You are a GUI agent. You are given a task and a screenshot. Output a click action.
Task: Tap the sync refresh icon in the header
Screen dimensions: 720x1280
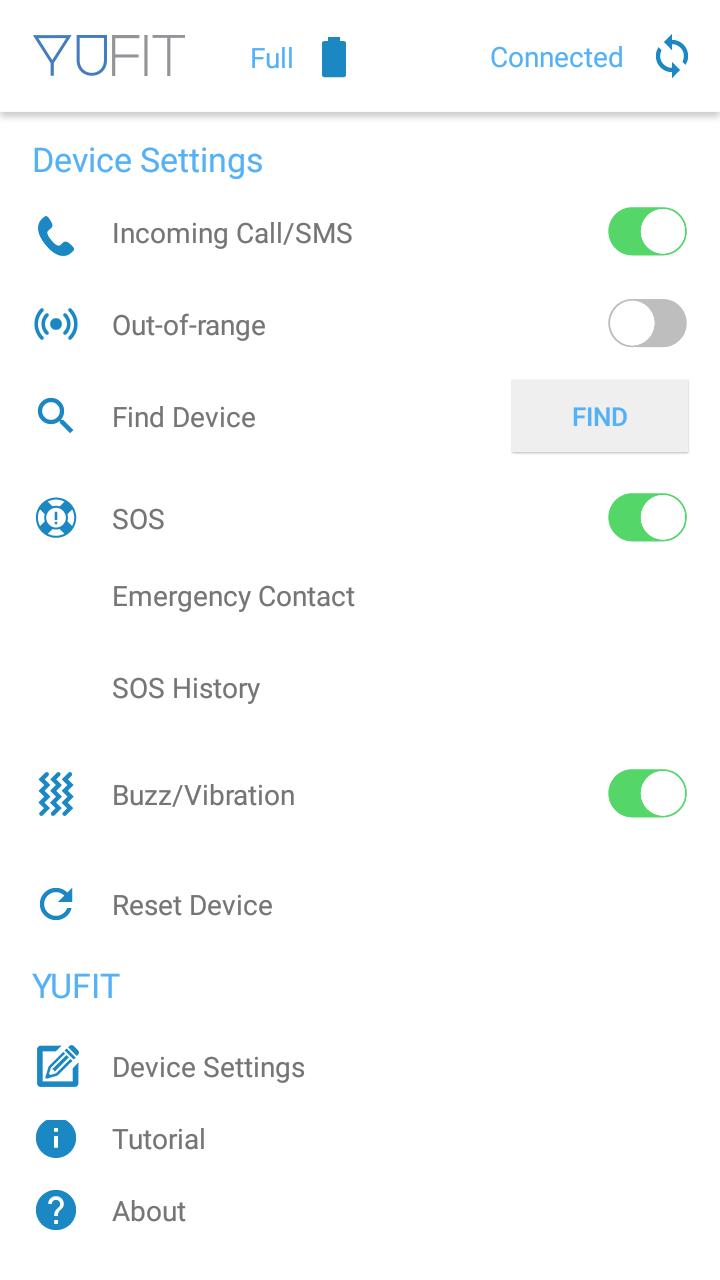pyautogui.click(x=671, y=57)
